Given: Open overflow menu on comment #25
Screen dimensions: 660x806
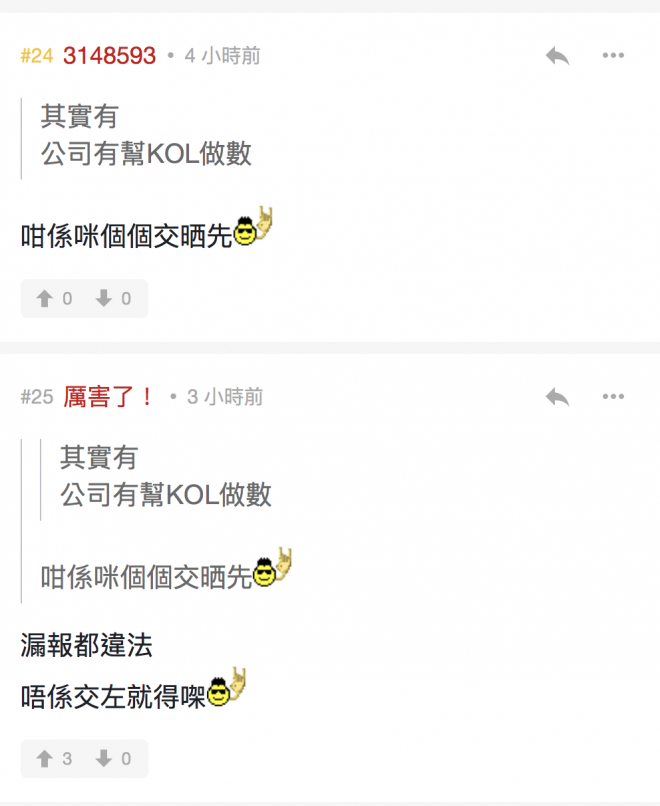Looking at the screenshot, I should (613, 398).
